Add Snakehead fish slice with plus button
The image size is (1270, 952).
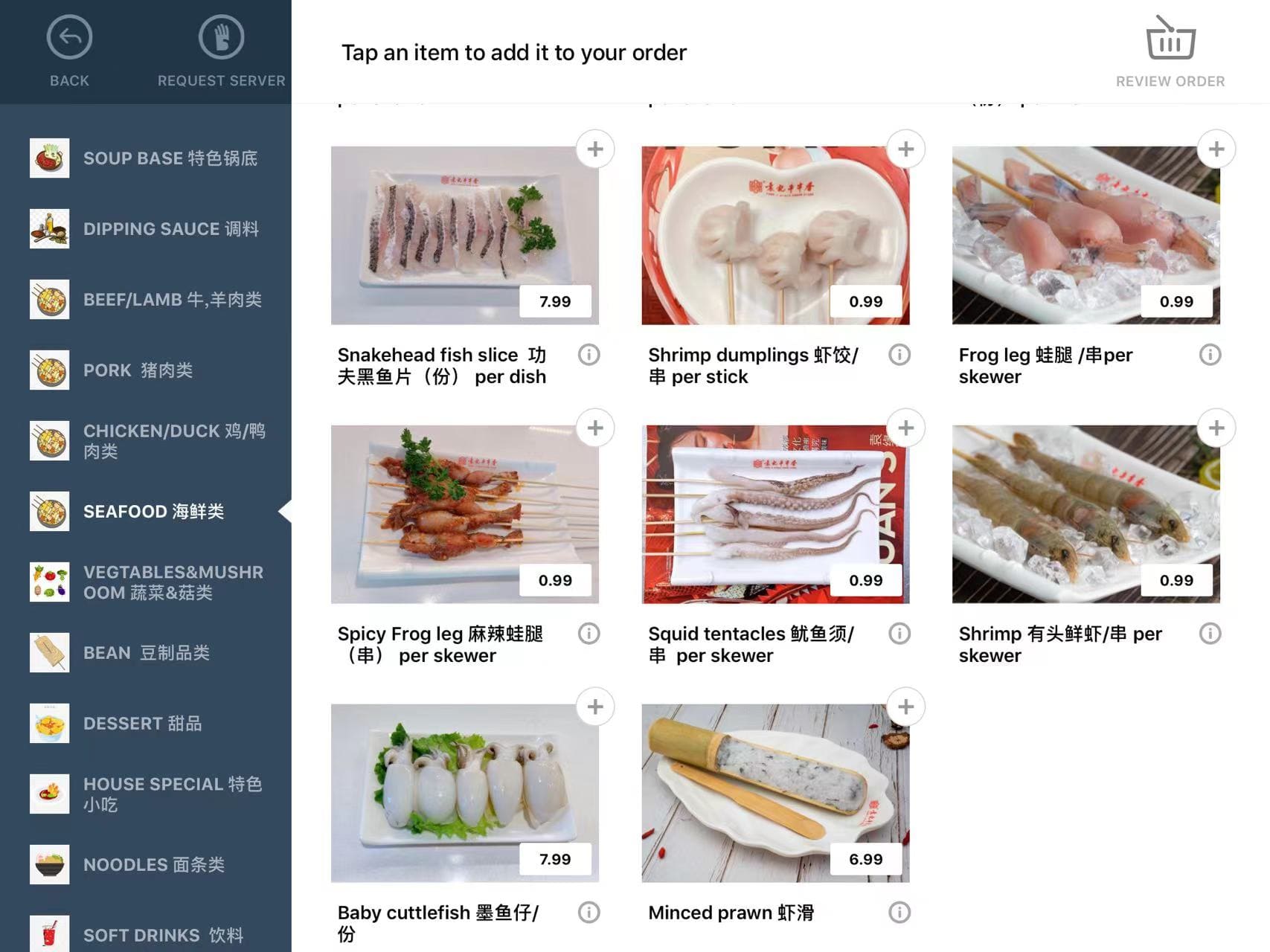[x=594, y=149]
